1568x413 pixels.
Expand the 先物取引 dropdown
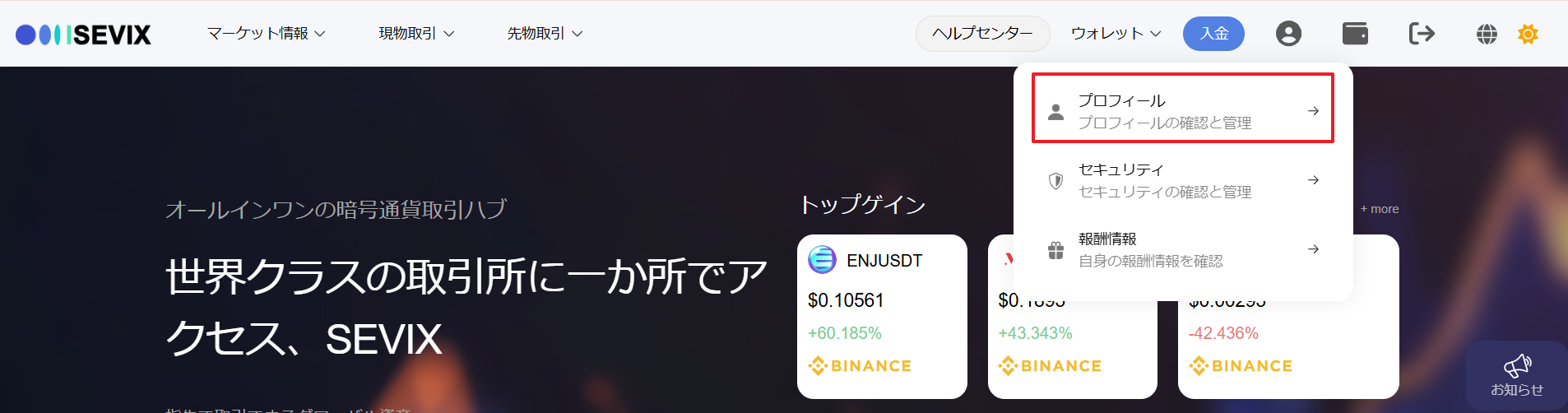click(x=545, y=34)
